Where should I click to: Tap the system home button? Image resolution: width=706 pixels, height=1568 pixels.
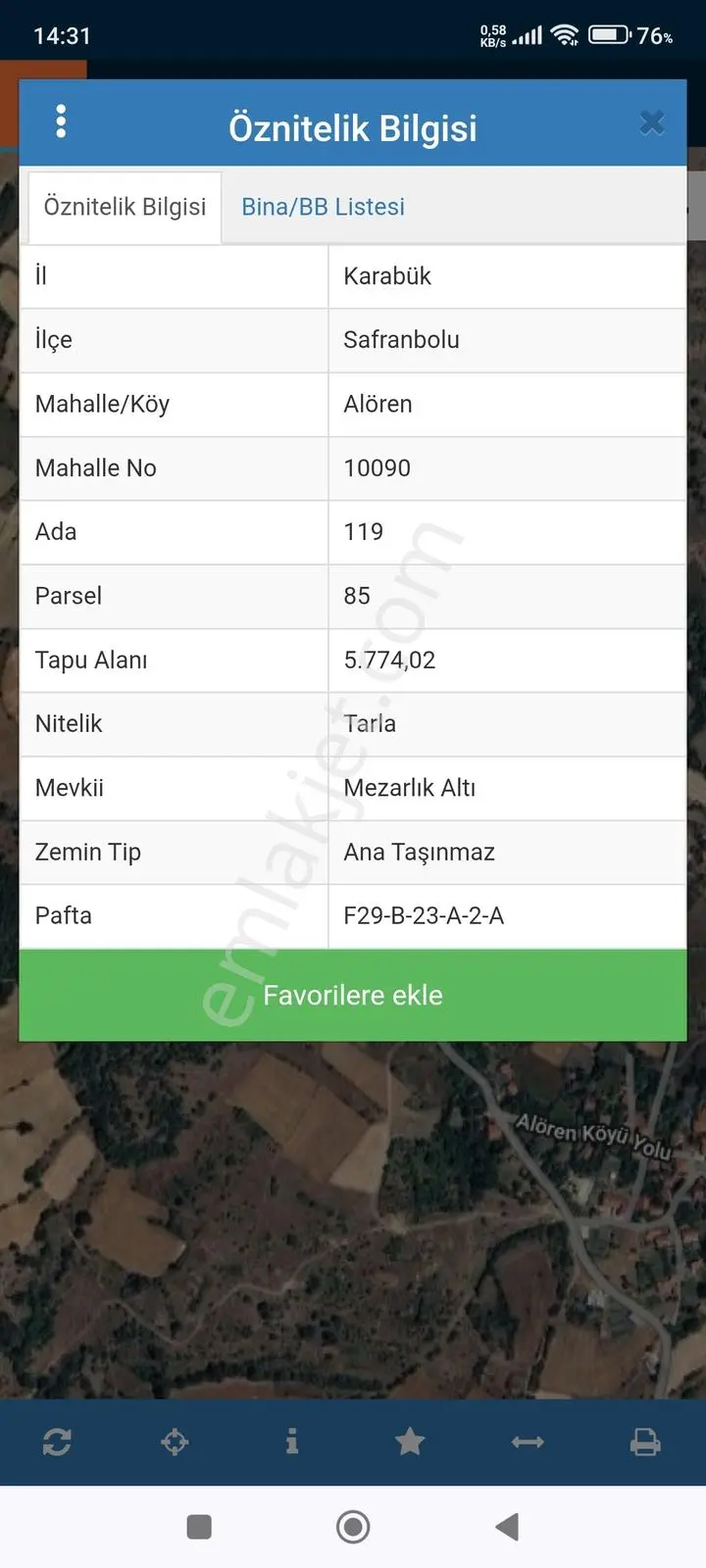pos(353,1527)
